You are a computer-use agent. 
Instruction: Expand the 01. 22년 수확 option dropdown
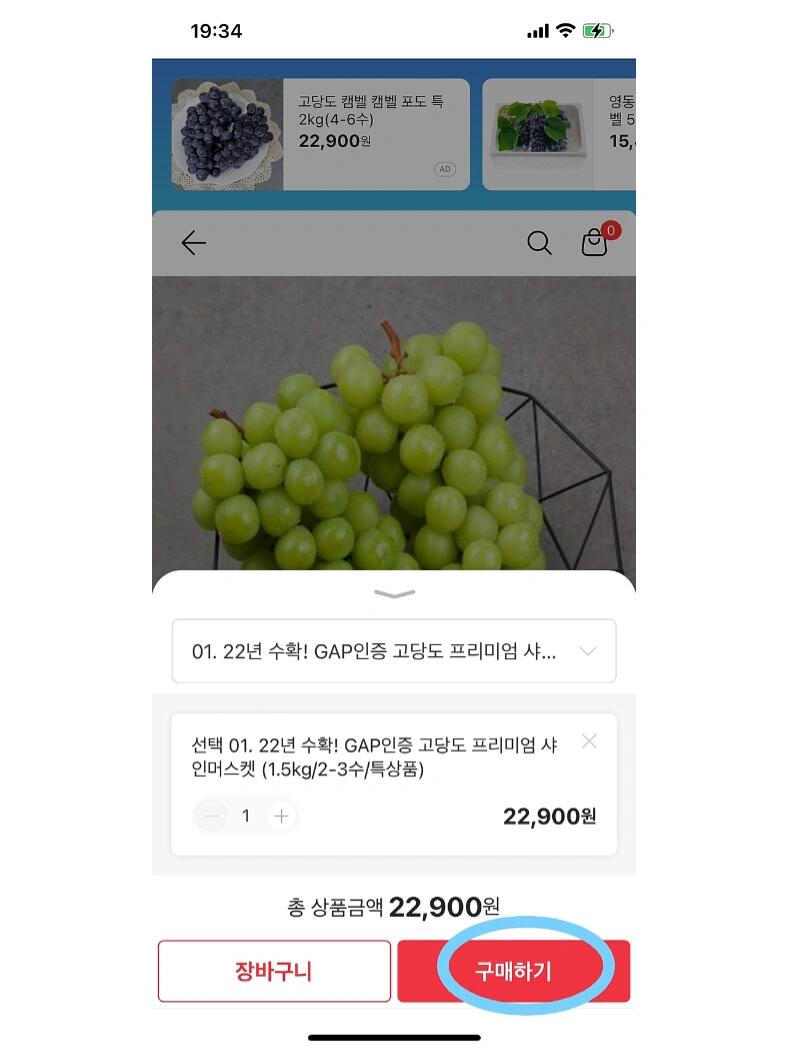[394, 651]
